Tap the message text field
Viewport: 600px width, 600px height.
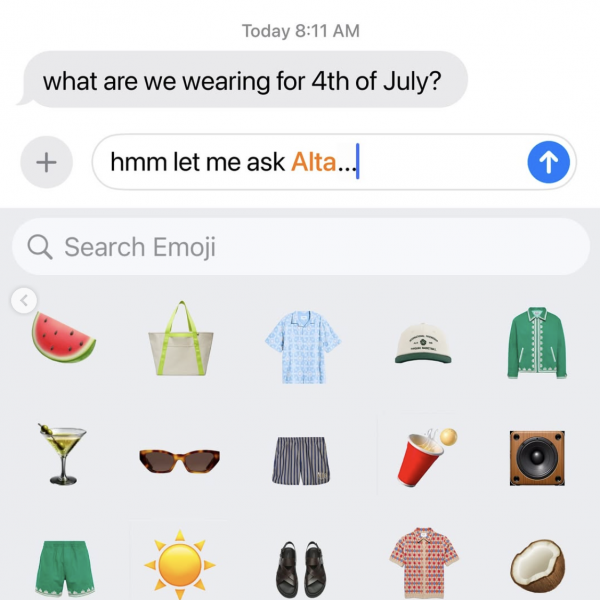coord(300,162)
